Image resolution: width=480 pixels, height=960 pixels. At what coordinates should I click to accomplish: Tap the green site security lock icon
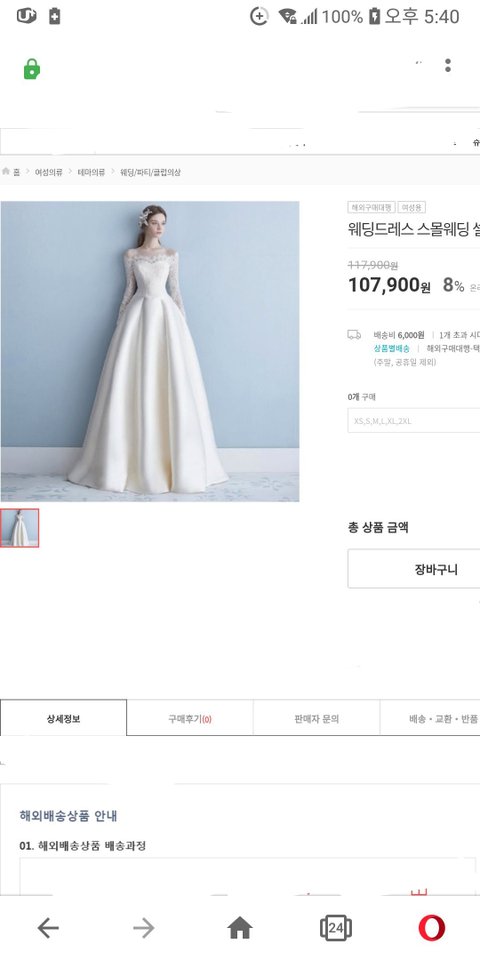tap(32, 69)
